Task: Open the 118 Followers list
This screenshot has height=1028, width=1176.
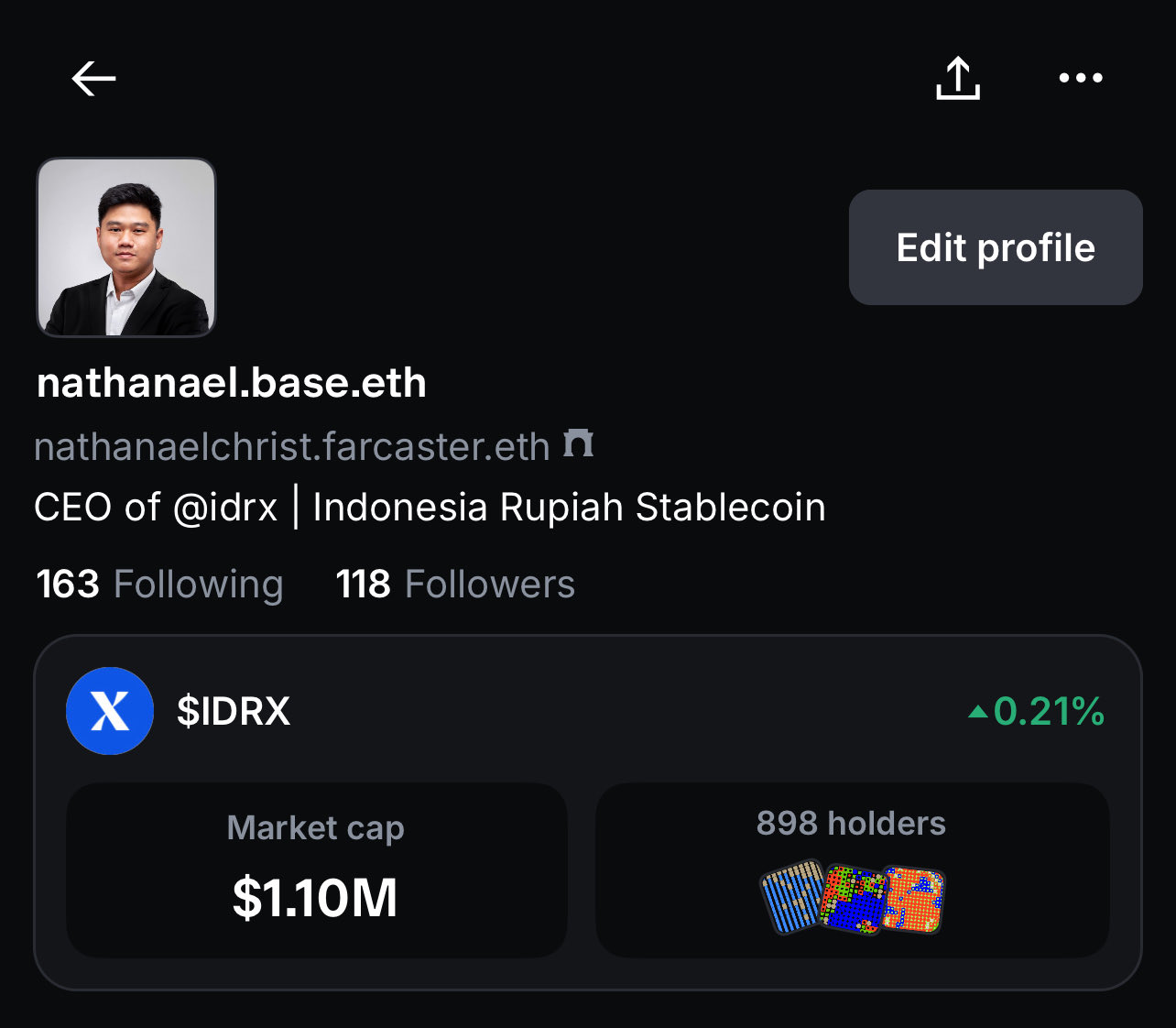Action: pyautogui.click(x=455, y=585)
